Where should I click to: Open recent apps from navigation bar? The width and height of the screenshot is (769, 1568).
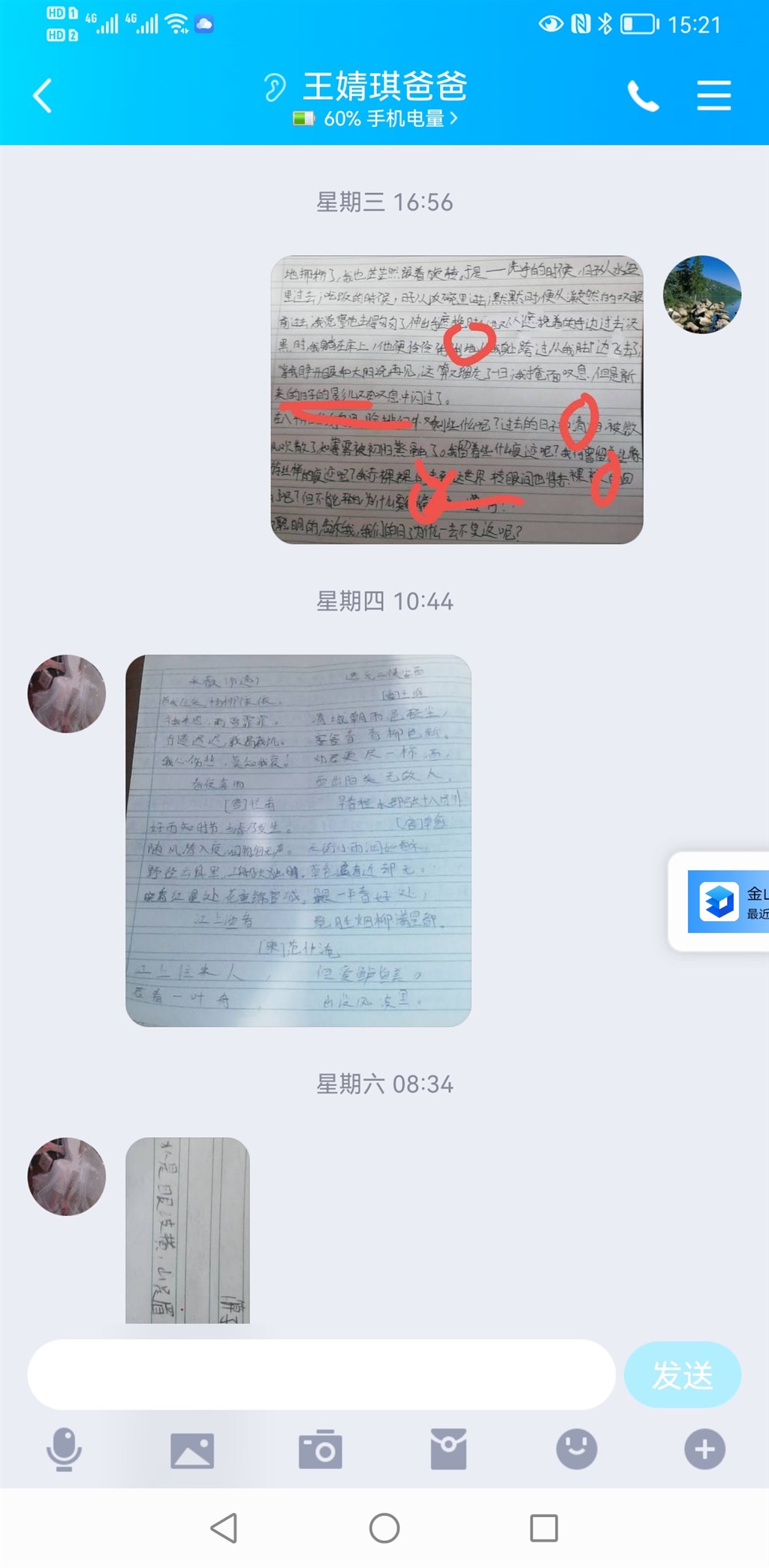544,1527
